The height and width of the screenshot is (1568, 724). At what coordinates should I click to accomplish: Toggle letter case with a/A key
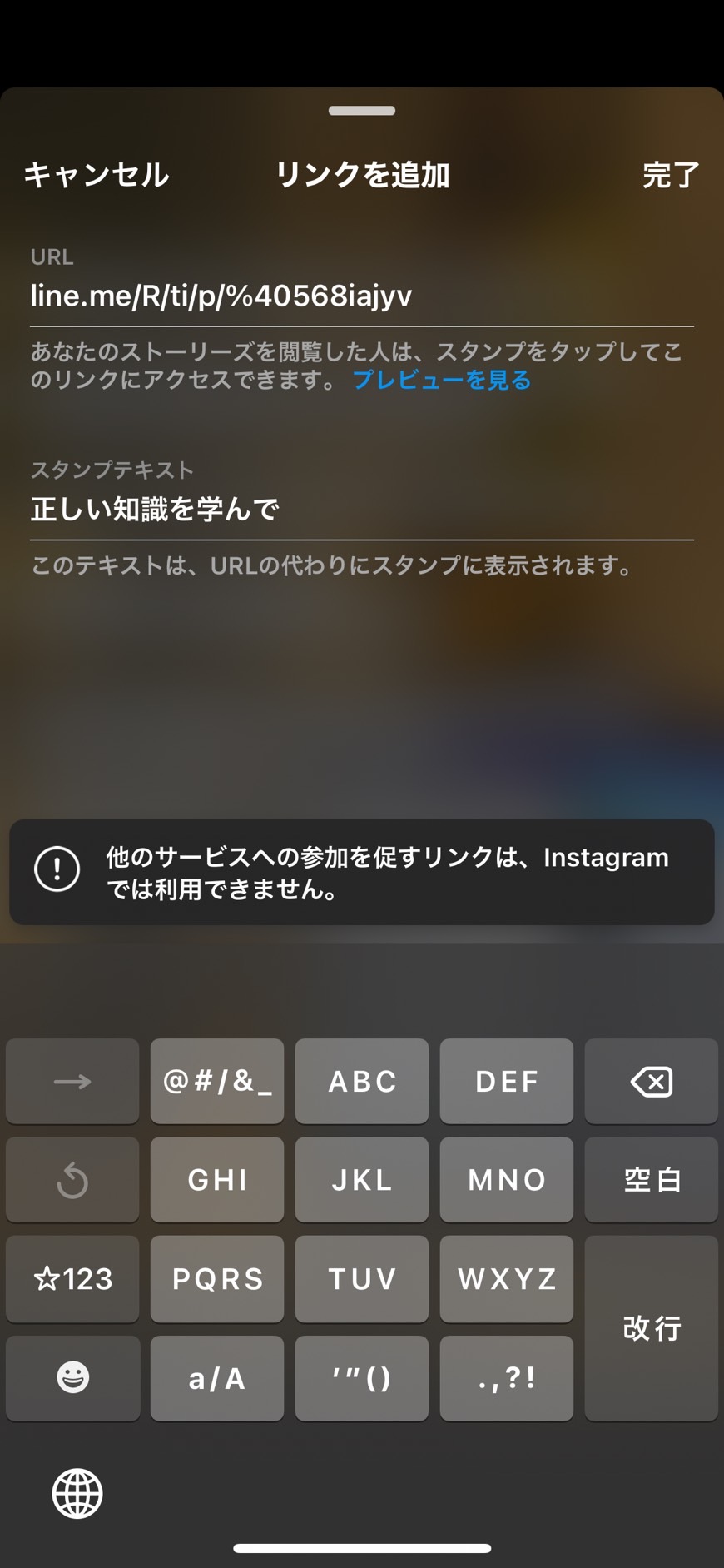click(217, 1377)
